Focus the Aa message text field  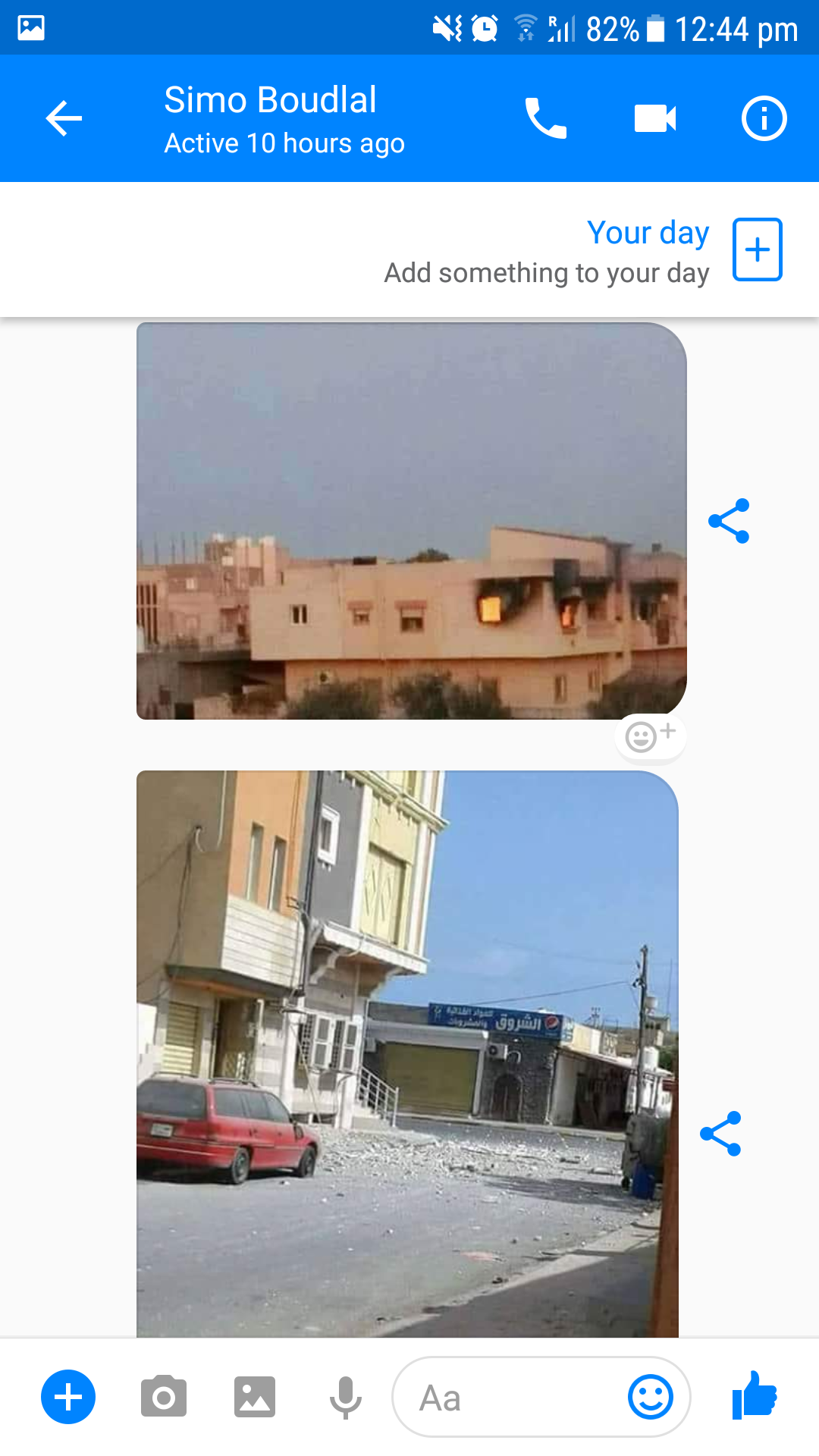tap(508, 1397)
